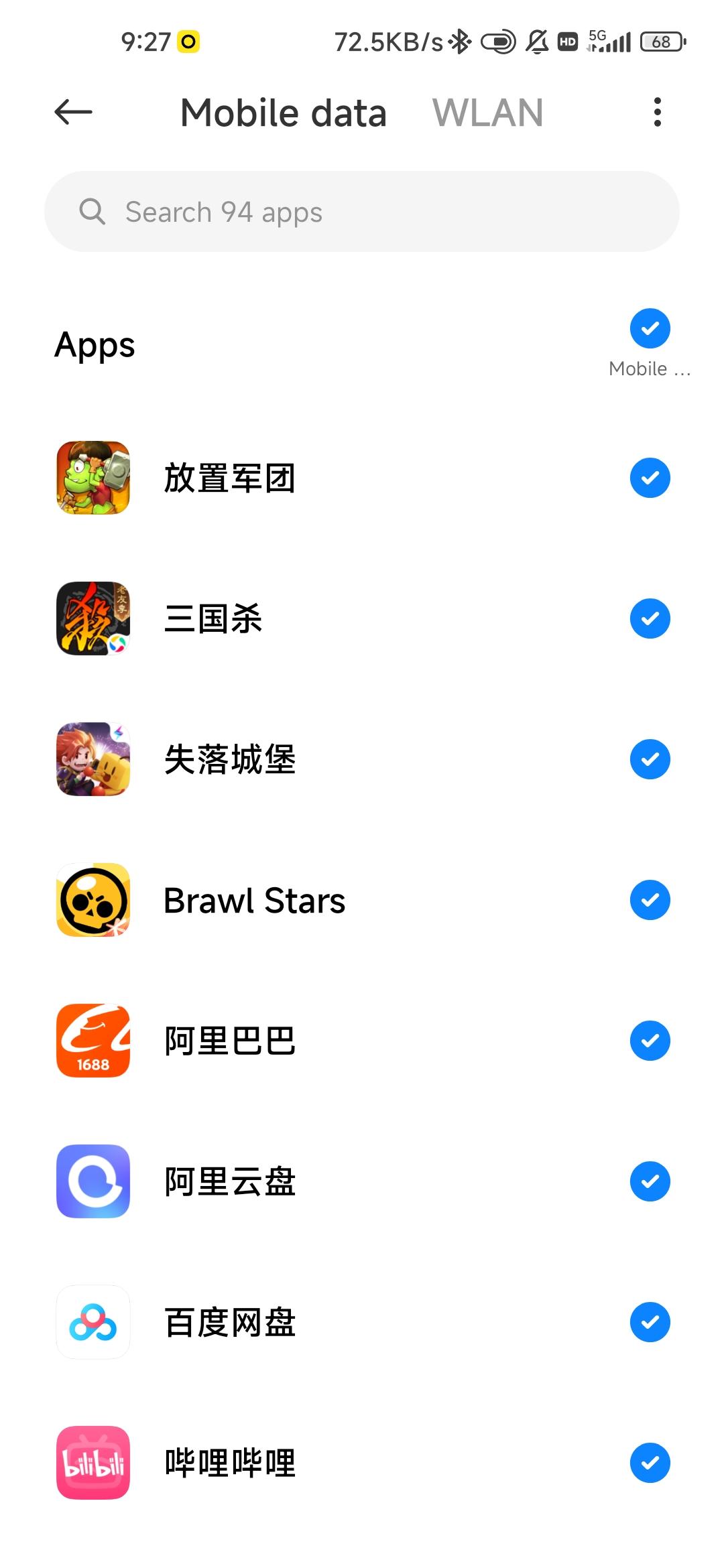Uncheck mobile data access for 哔哩哔哩

(x=649, y=1463)
